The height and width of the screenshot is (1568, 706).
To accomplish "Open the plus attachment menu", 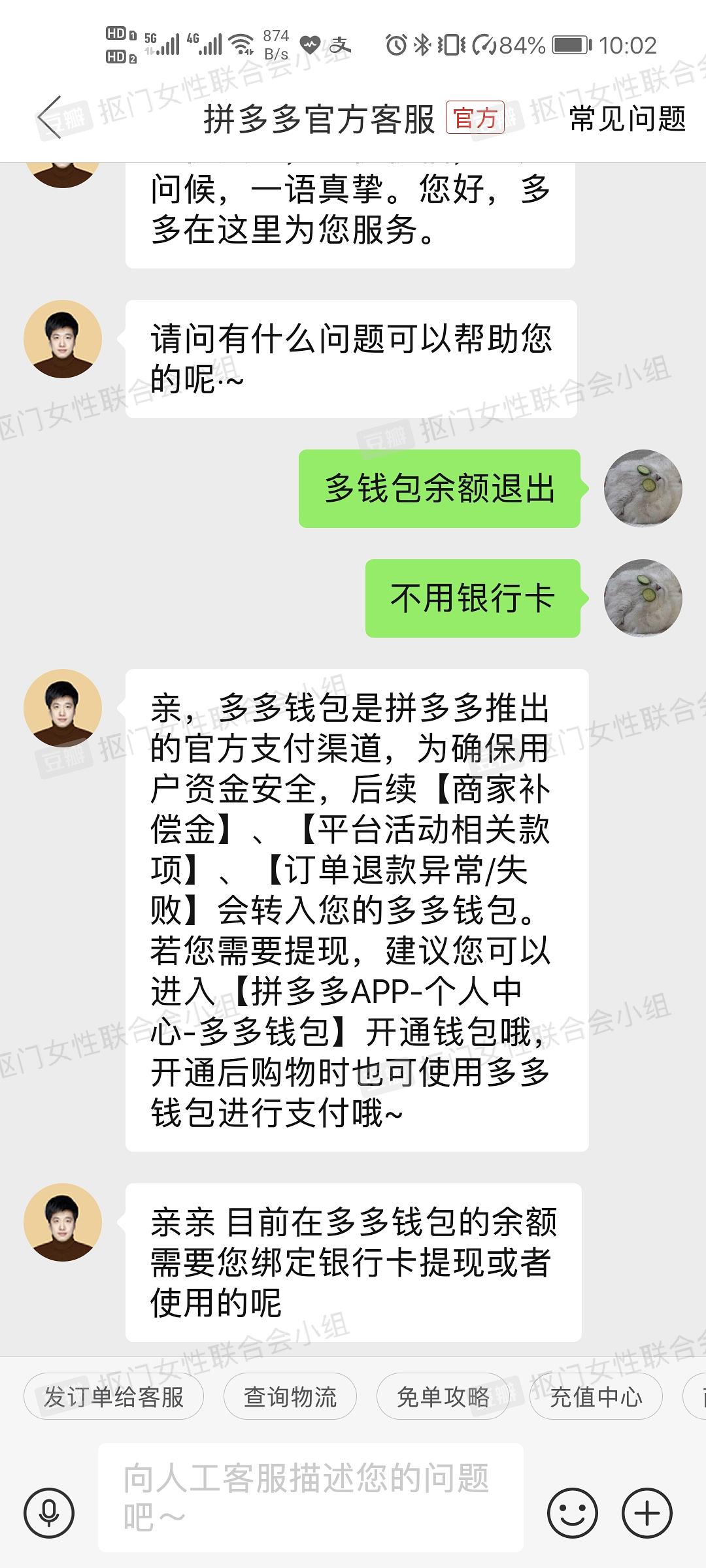I will pyautogui.click(x=647, y=1513).
